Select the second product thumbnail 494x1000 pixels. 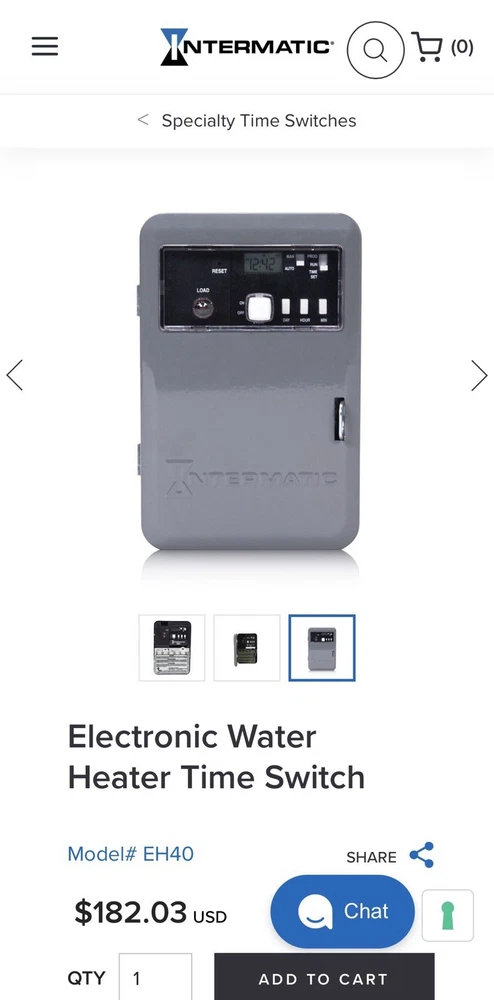click(247, 647)
